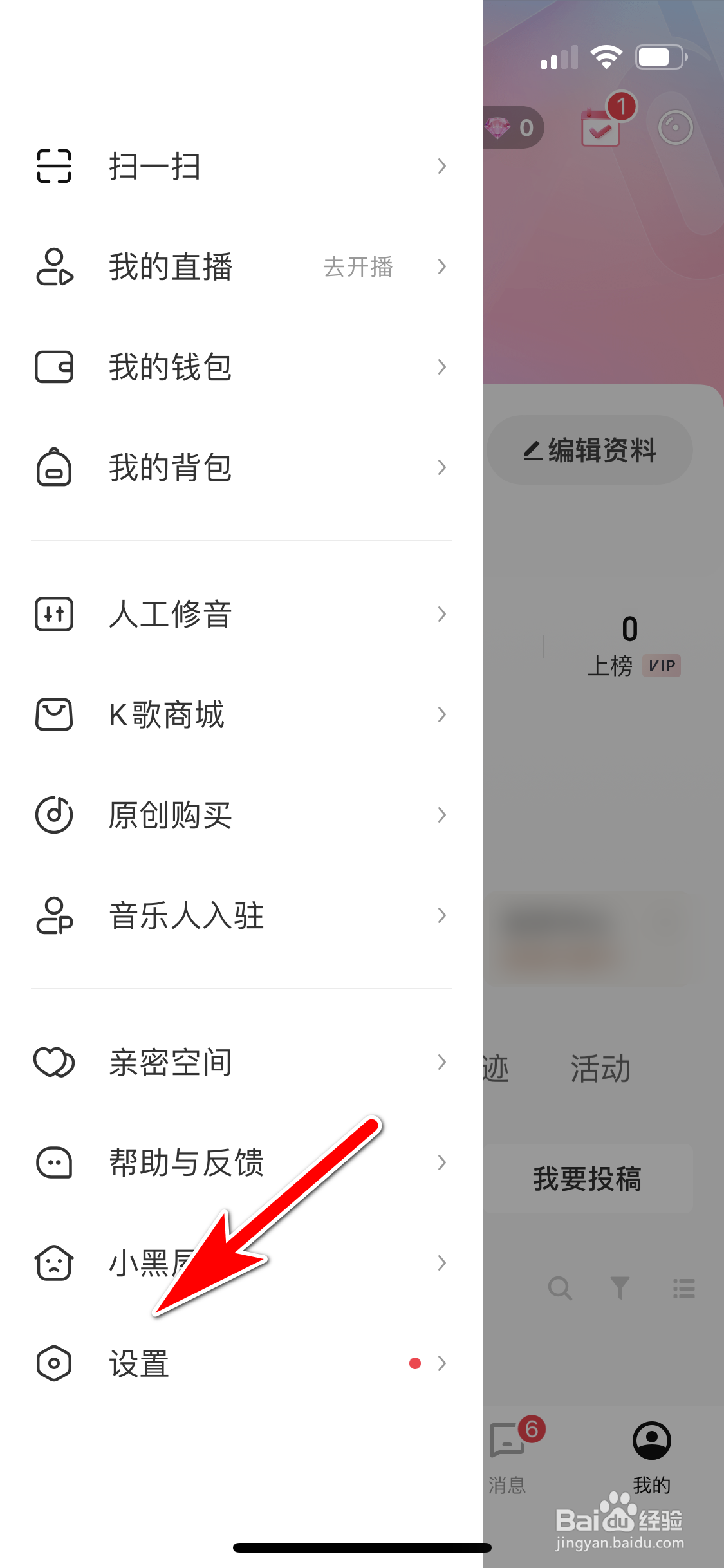Open 我的直播 via its arrow
The image size is (724, 1568).
(441, 267)
